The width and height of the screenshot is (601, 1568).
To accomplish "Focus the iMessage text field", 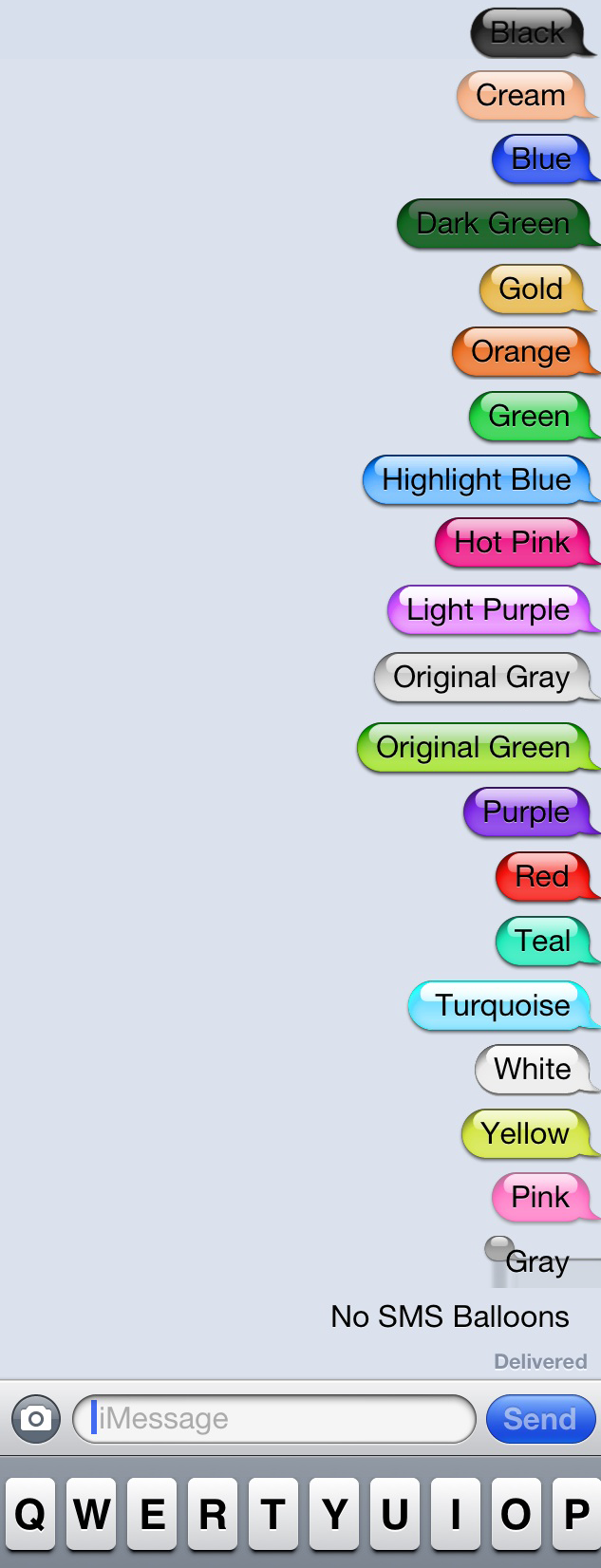I will coord(275,1419).
